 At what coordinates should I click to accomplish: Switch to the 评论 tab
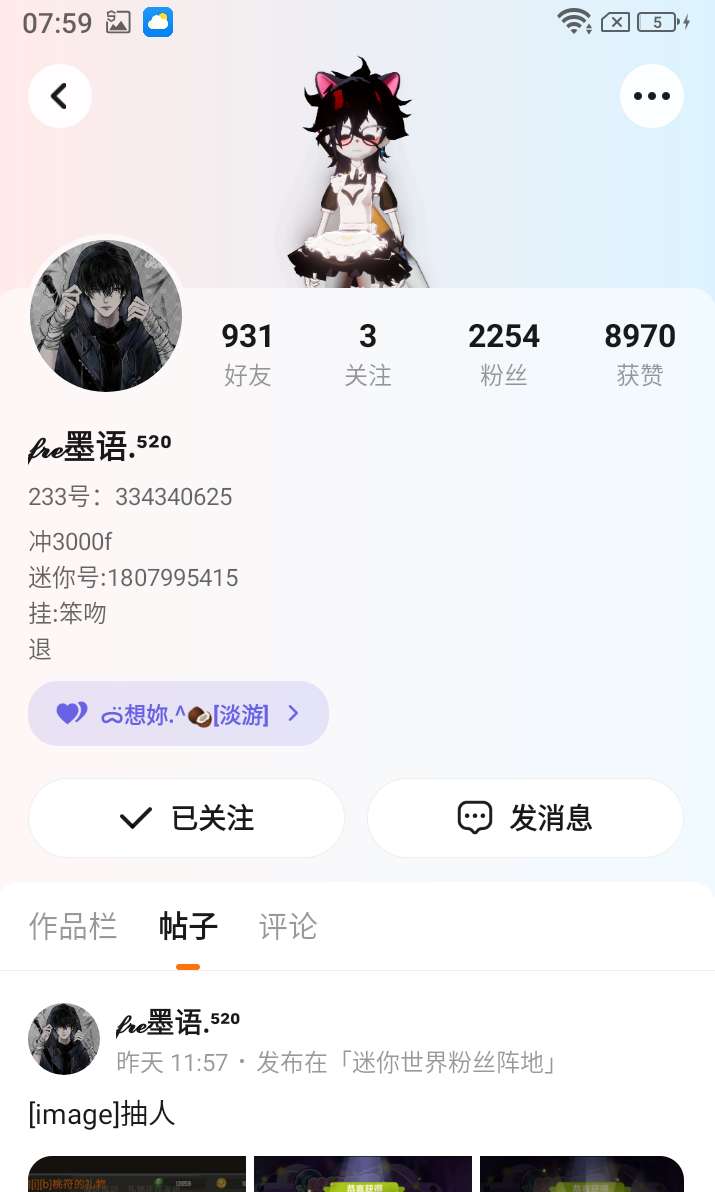tap(288, 927)
